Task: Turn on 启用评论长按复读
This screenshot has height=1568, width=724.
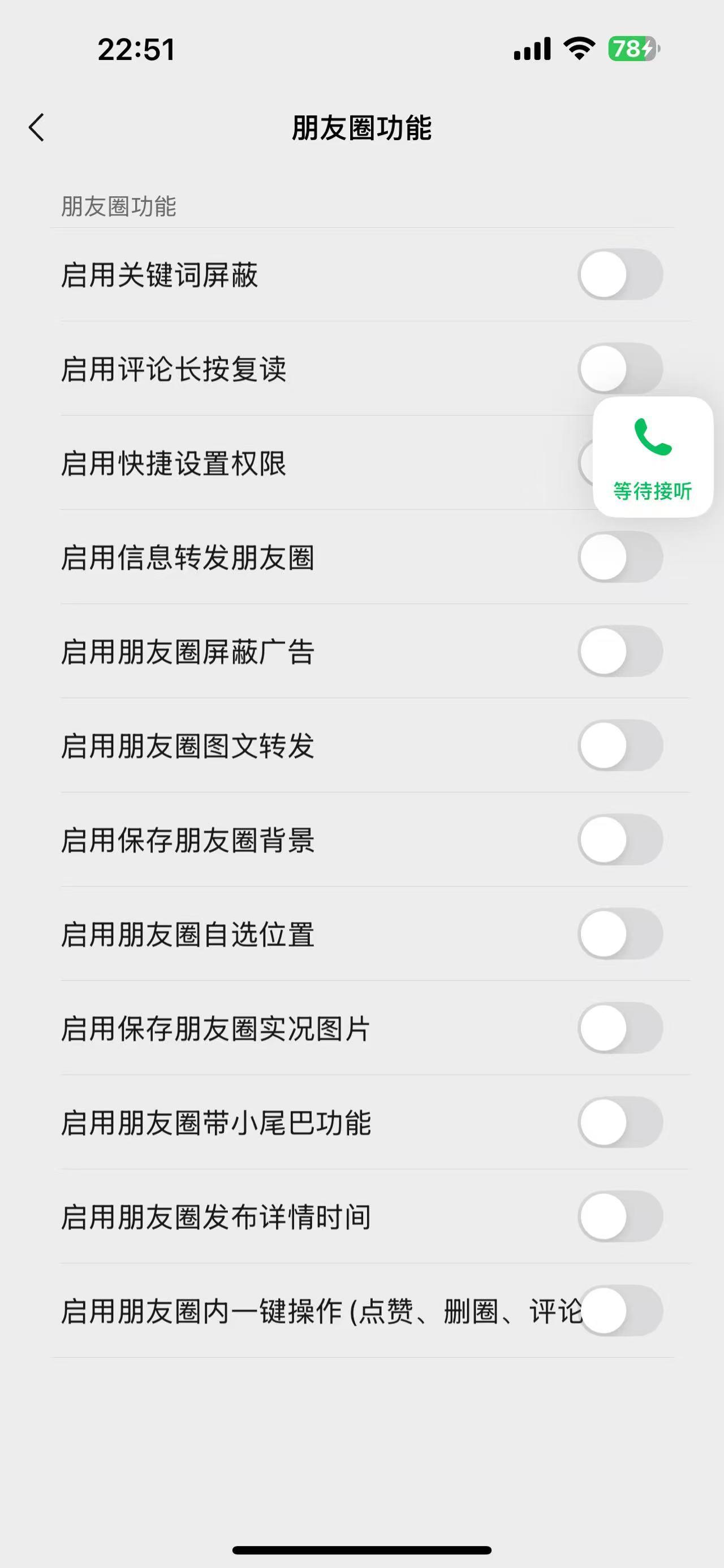Action: (620, 369)
